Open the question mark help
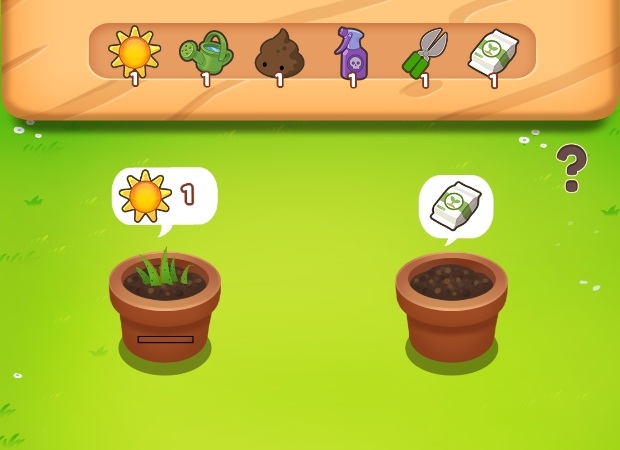The width and height of the screenshot is (620, 450). point(571,168)
